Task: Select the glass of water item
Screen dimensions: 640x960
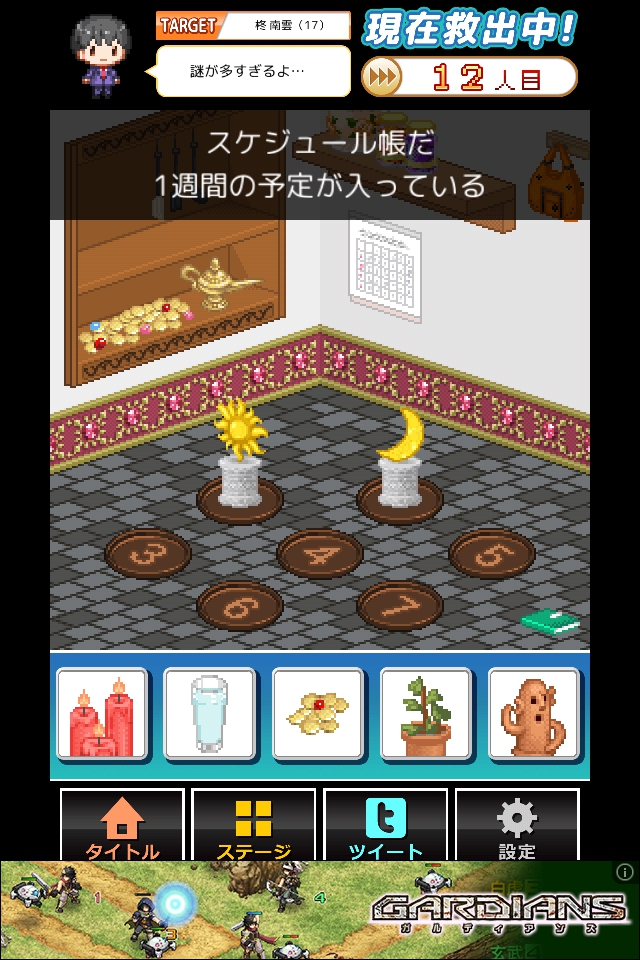Action: coord(210,714)
